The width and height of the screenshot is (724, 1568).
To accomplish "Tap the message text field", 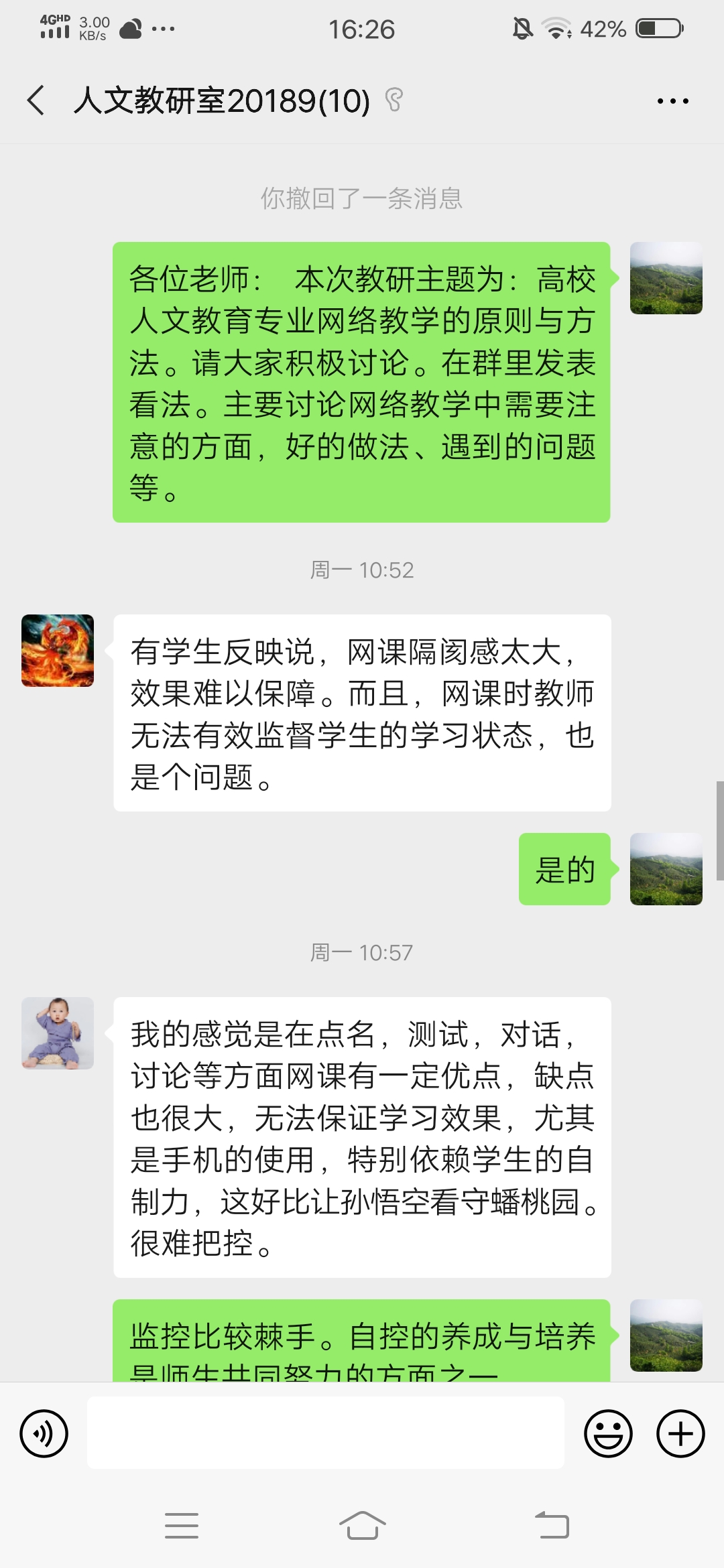I will [325, 1433].
